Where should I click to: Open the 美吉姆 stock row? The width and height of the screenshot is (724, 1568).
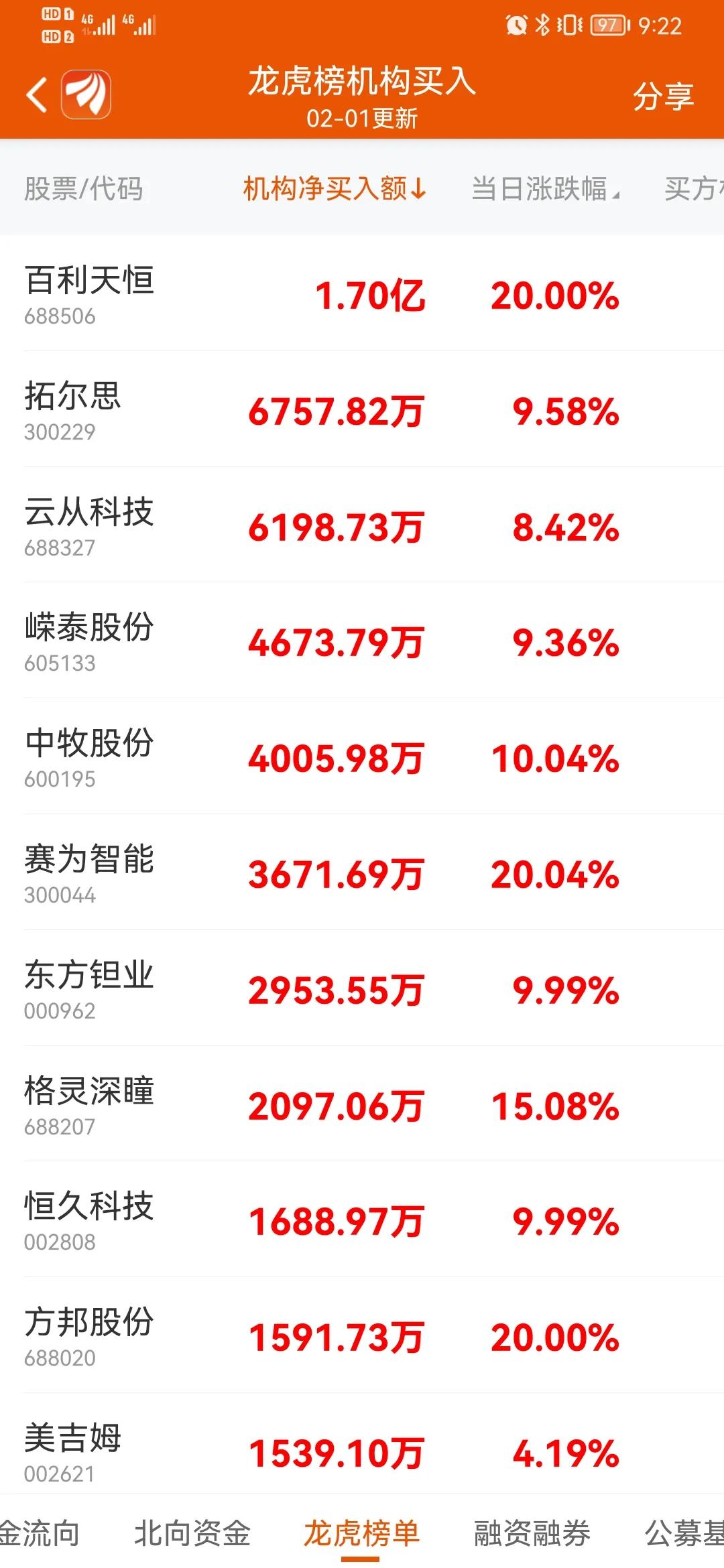[x=362, y=1445]
